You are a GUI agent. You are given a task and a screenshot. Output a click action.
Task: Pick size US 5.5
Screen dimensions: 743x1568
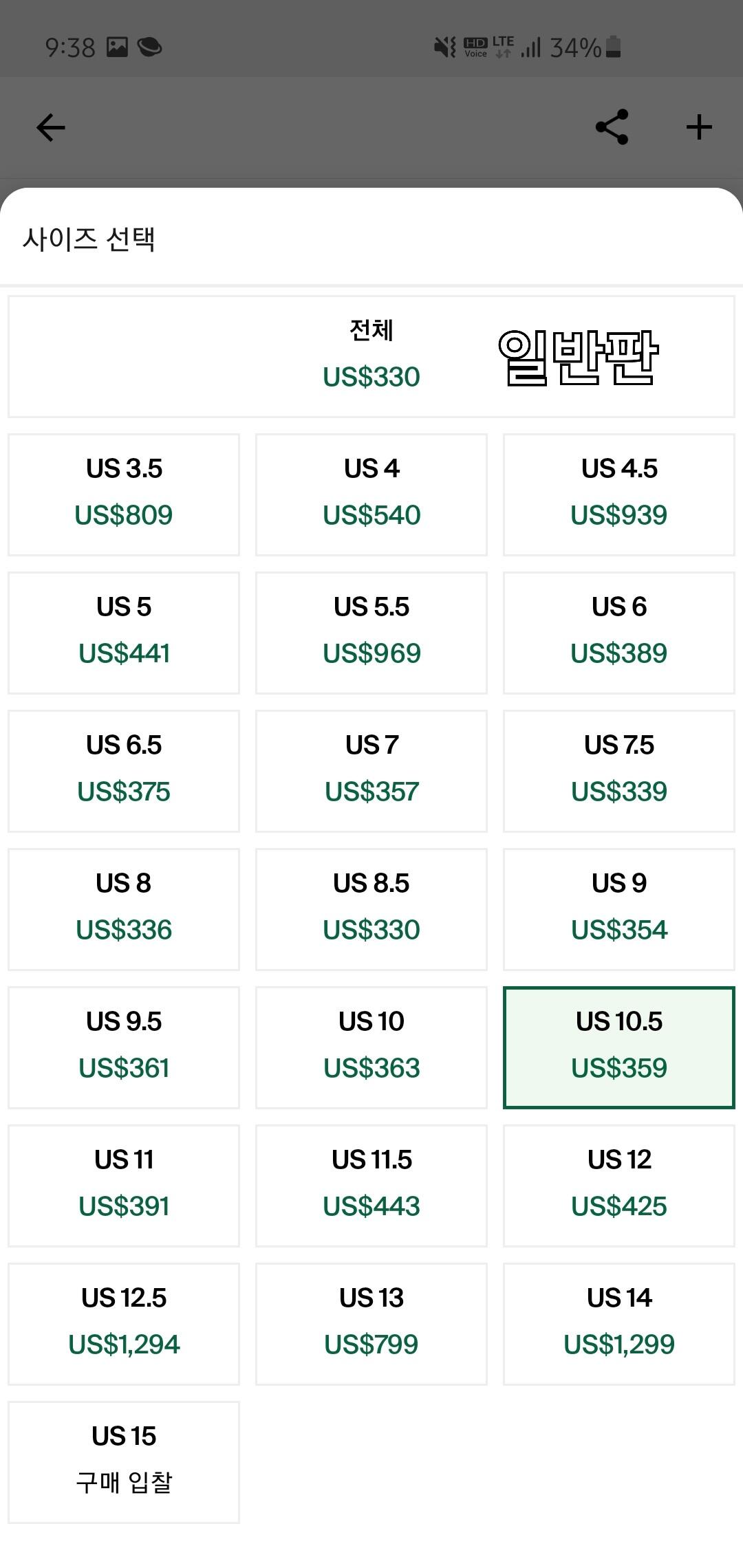(371, 632)
